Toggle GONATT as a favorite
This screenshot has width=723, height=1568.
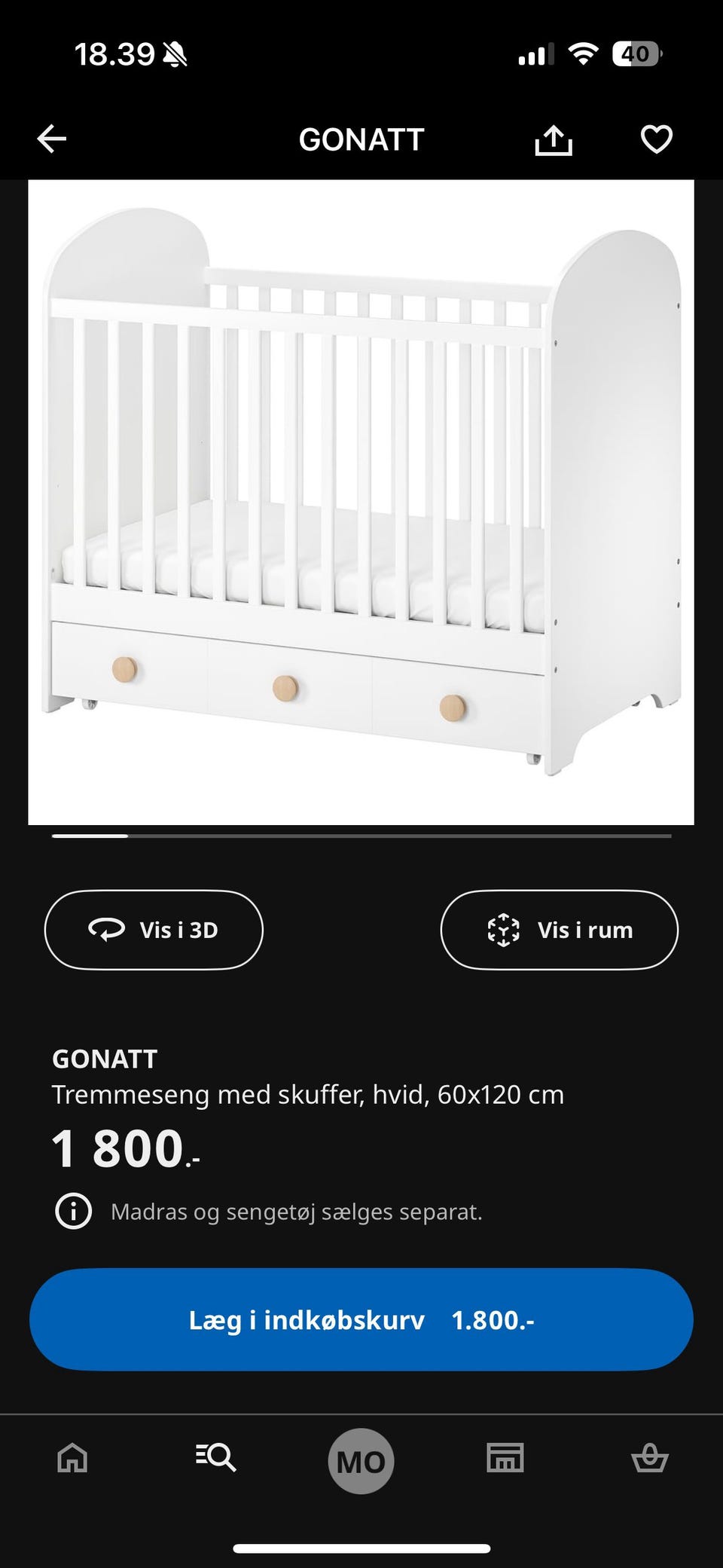657,139
